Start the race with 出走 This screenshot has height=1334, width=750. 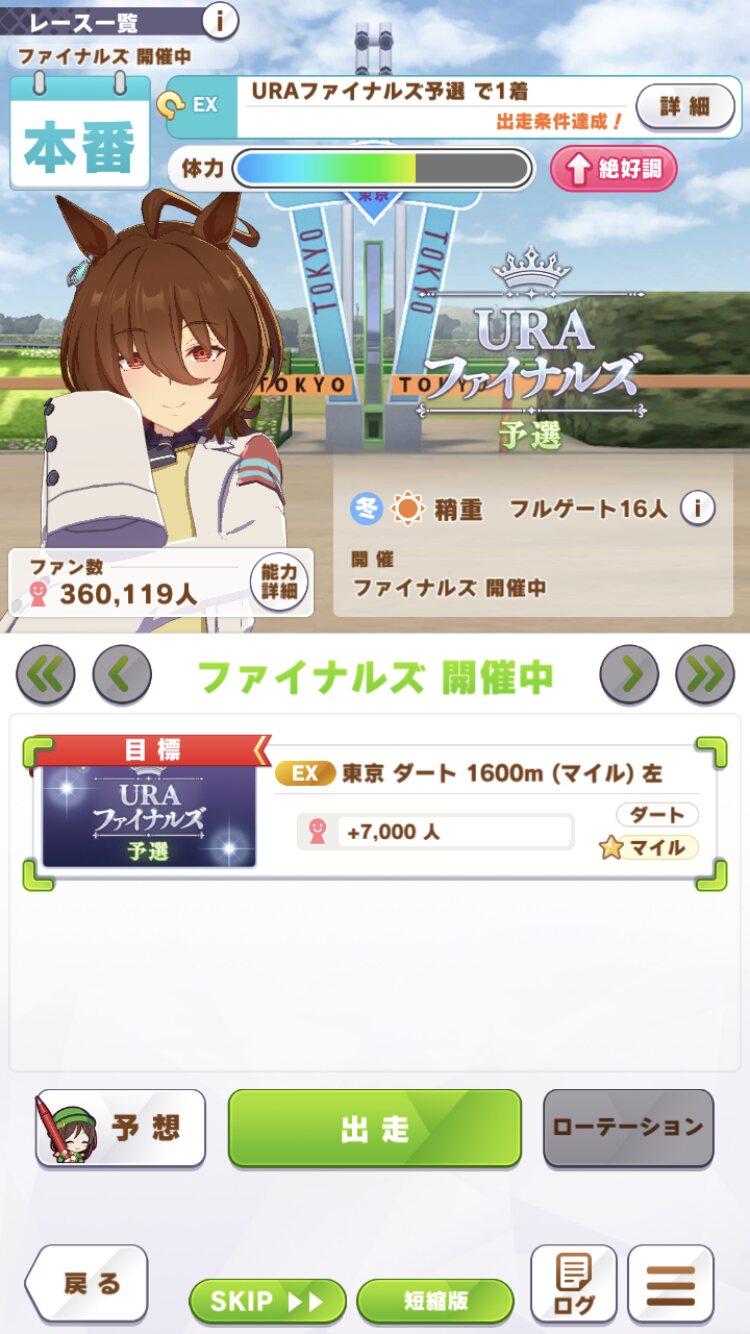[375, 1128]
